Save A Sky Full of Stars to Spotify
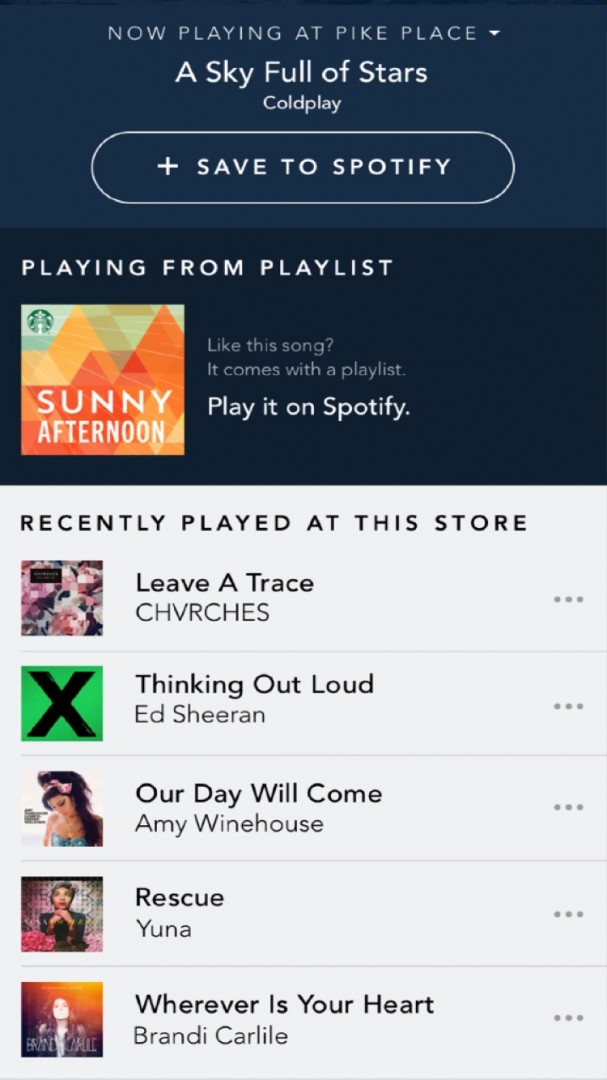Viewport: 607px width, 1080px height. 302,167
